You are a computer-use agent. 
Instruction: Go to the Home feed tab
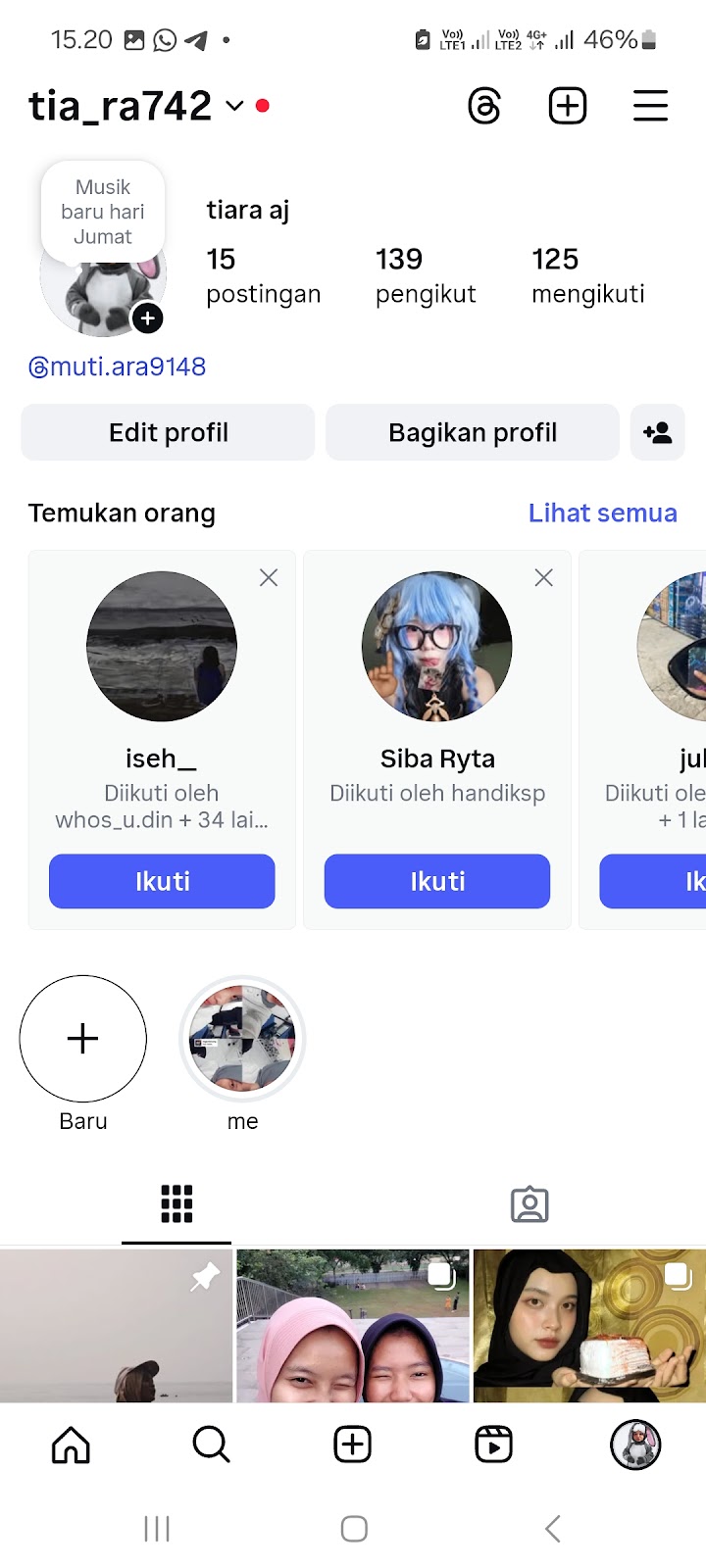71,1445
